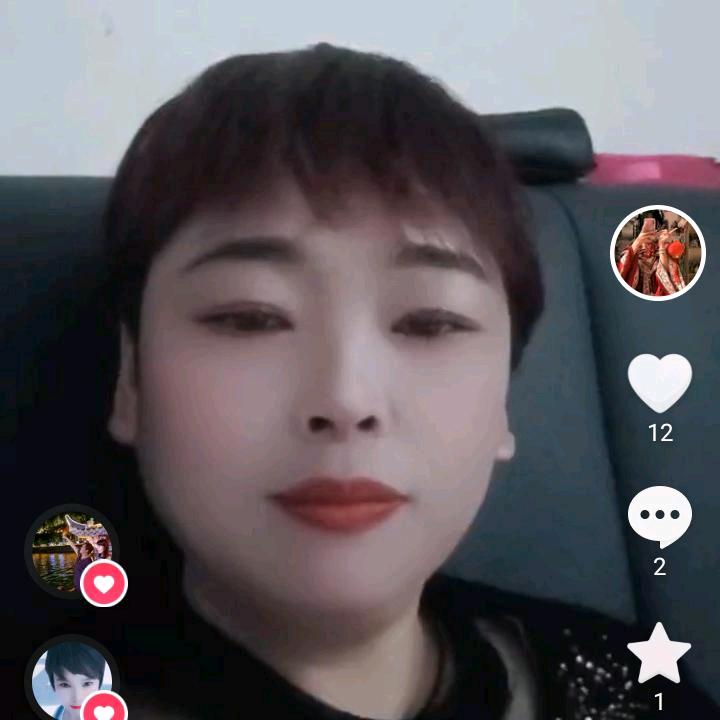Open the comments bubble
The image size is (720, 720).
659,516
